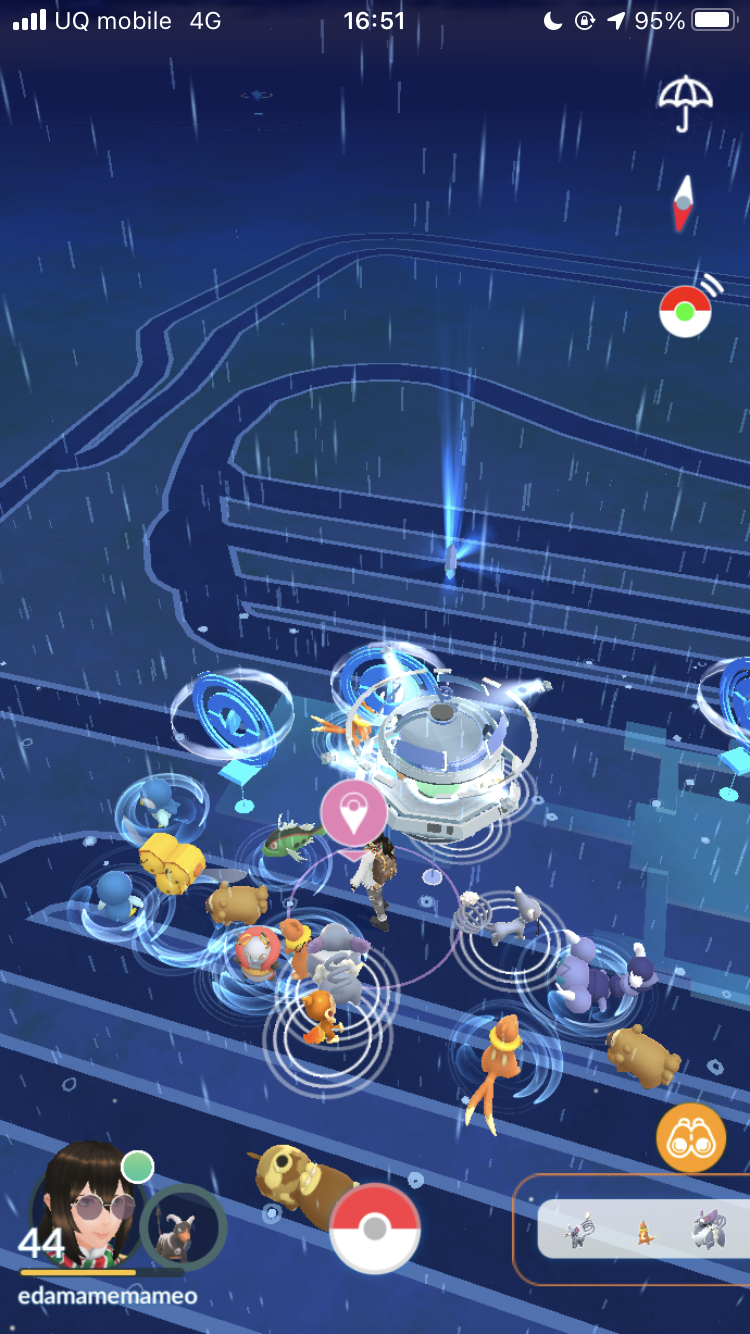Open the buddy Pokémon portrait

tap(182, 1224)
